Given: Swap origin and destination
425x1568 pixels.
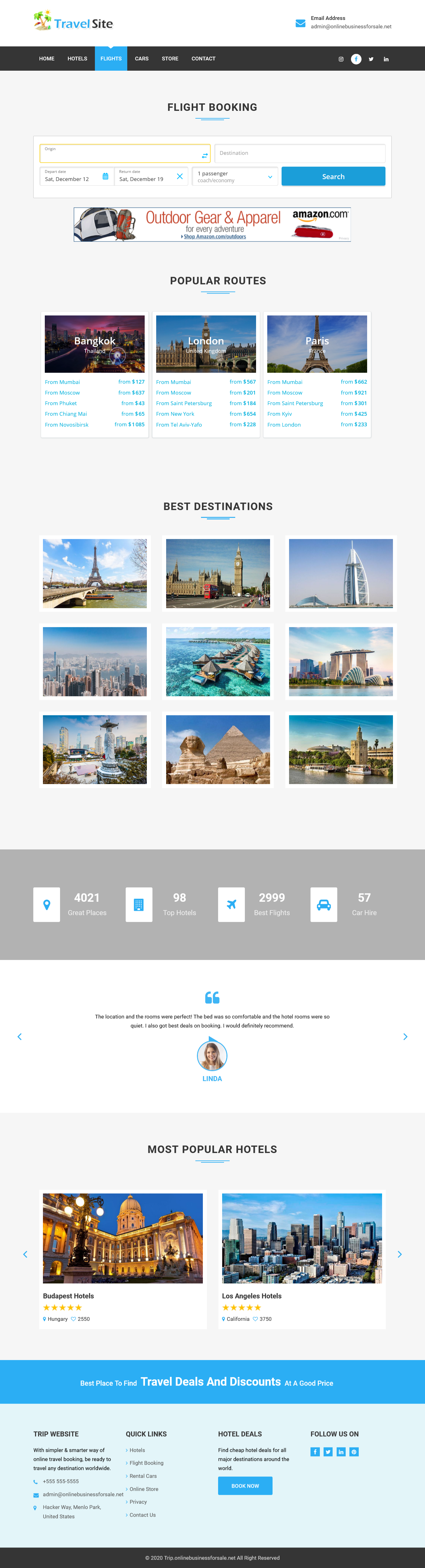Looking at the screenshot, I should point(205,156).
